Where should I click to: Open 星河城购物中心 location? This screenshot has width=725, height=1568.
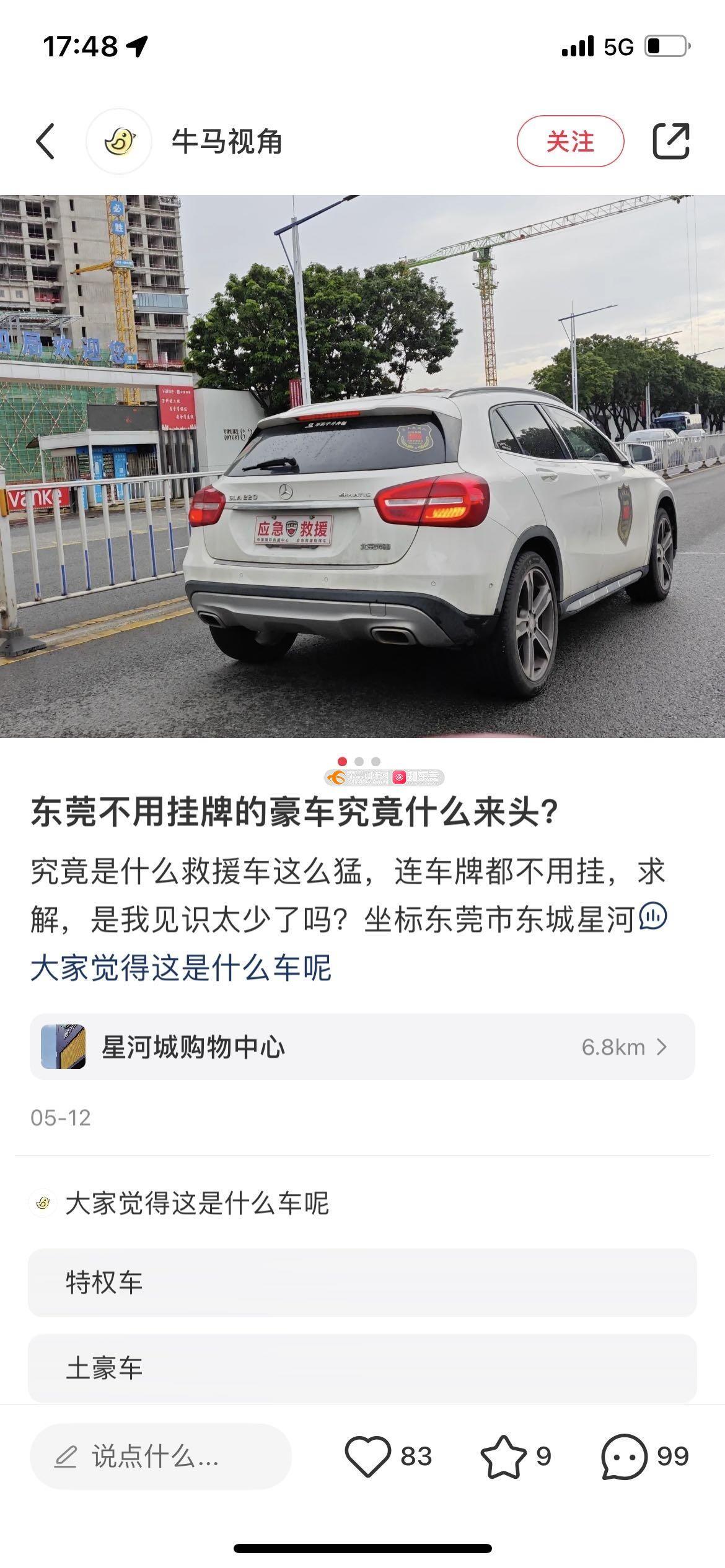[x=362, y=1047]
